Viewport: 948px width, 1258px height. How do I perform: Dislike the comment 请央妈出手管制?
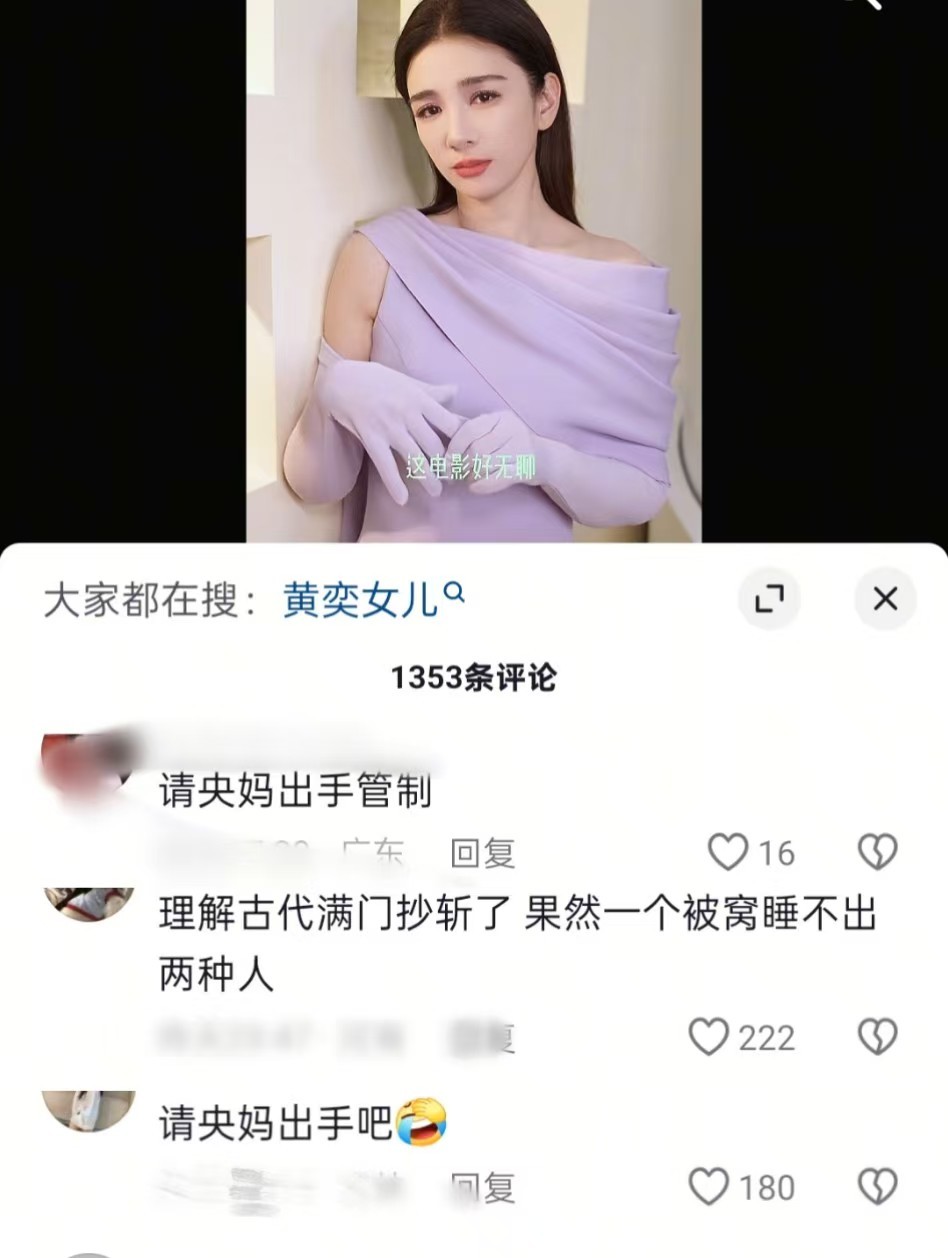click(877, 852)
